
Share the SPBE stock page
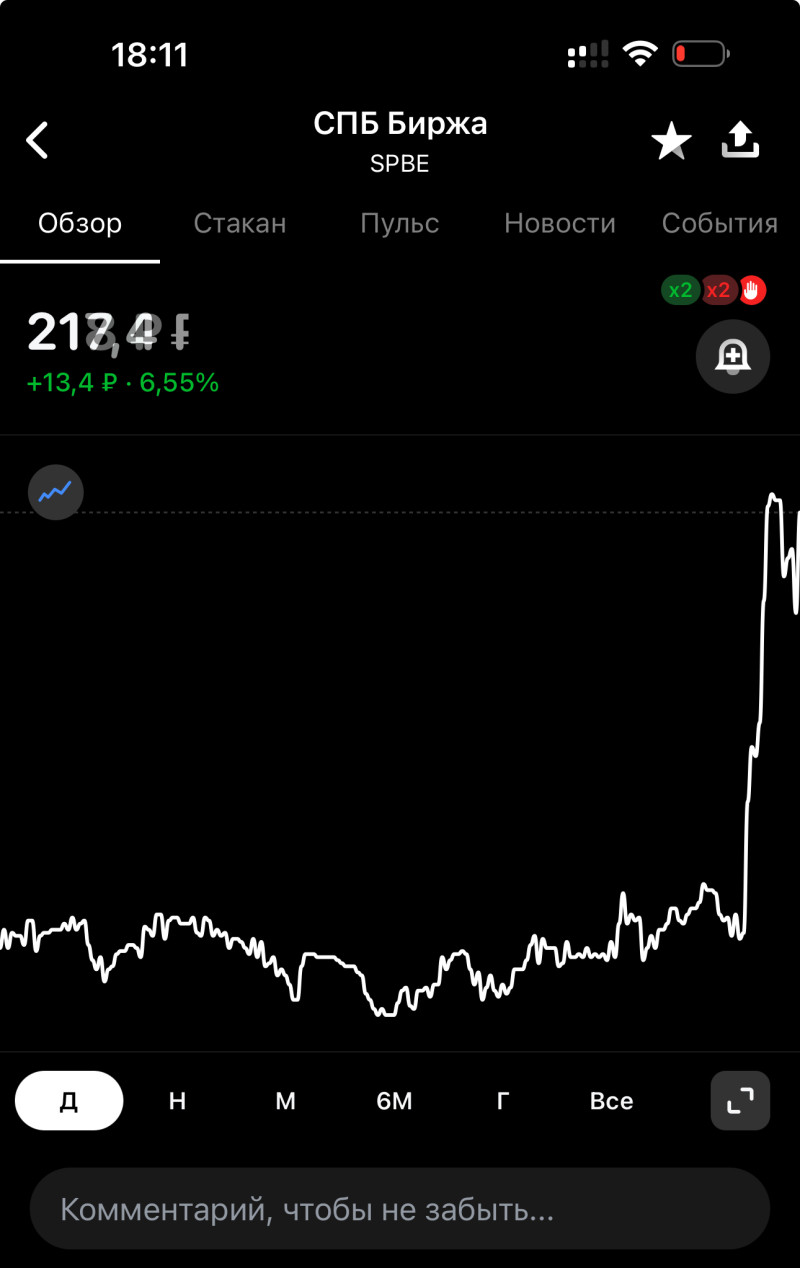(x=740, y=141)
